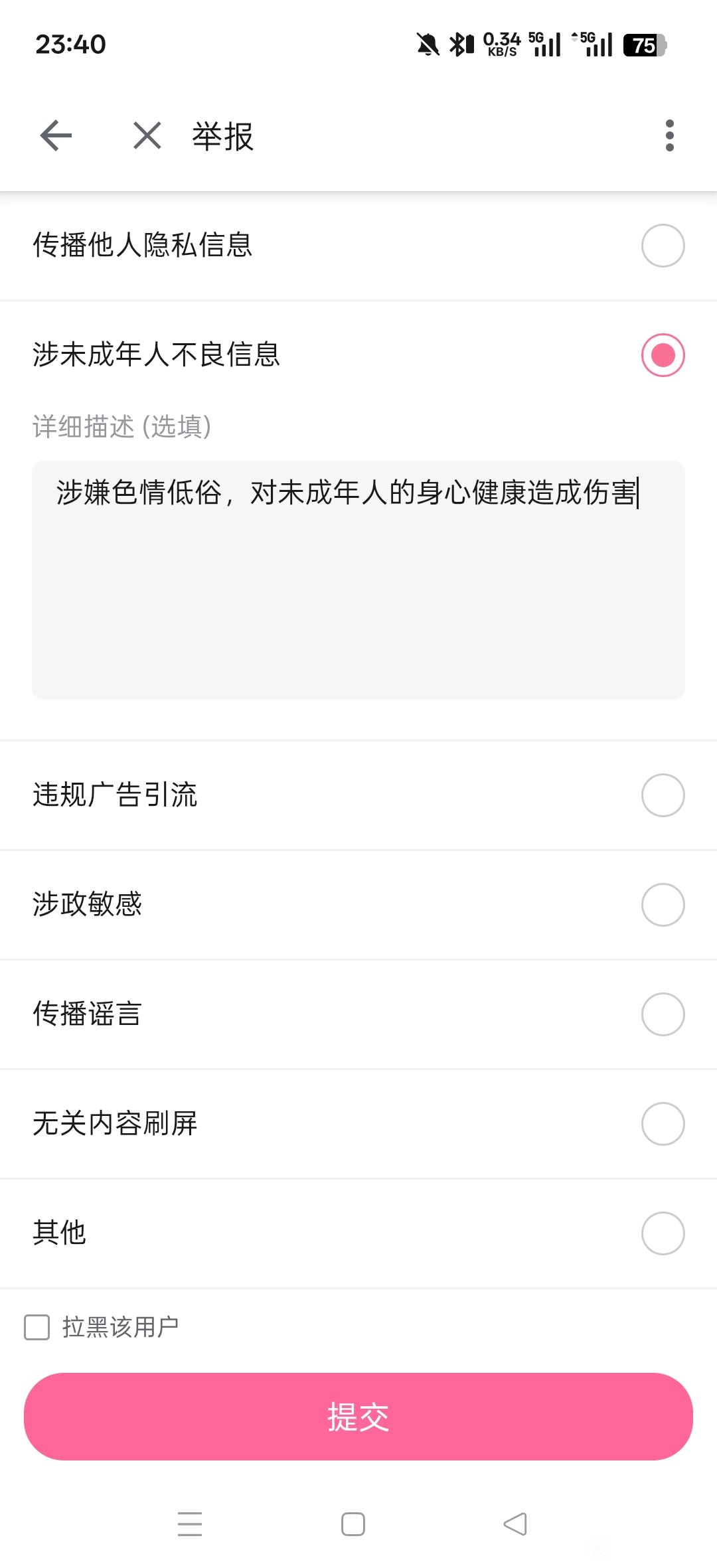The width and height of the screenshot is (717, 1568).
Task: Go back using the top-left arrow
Action: pos(56,136)
